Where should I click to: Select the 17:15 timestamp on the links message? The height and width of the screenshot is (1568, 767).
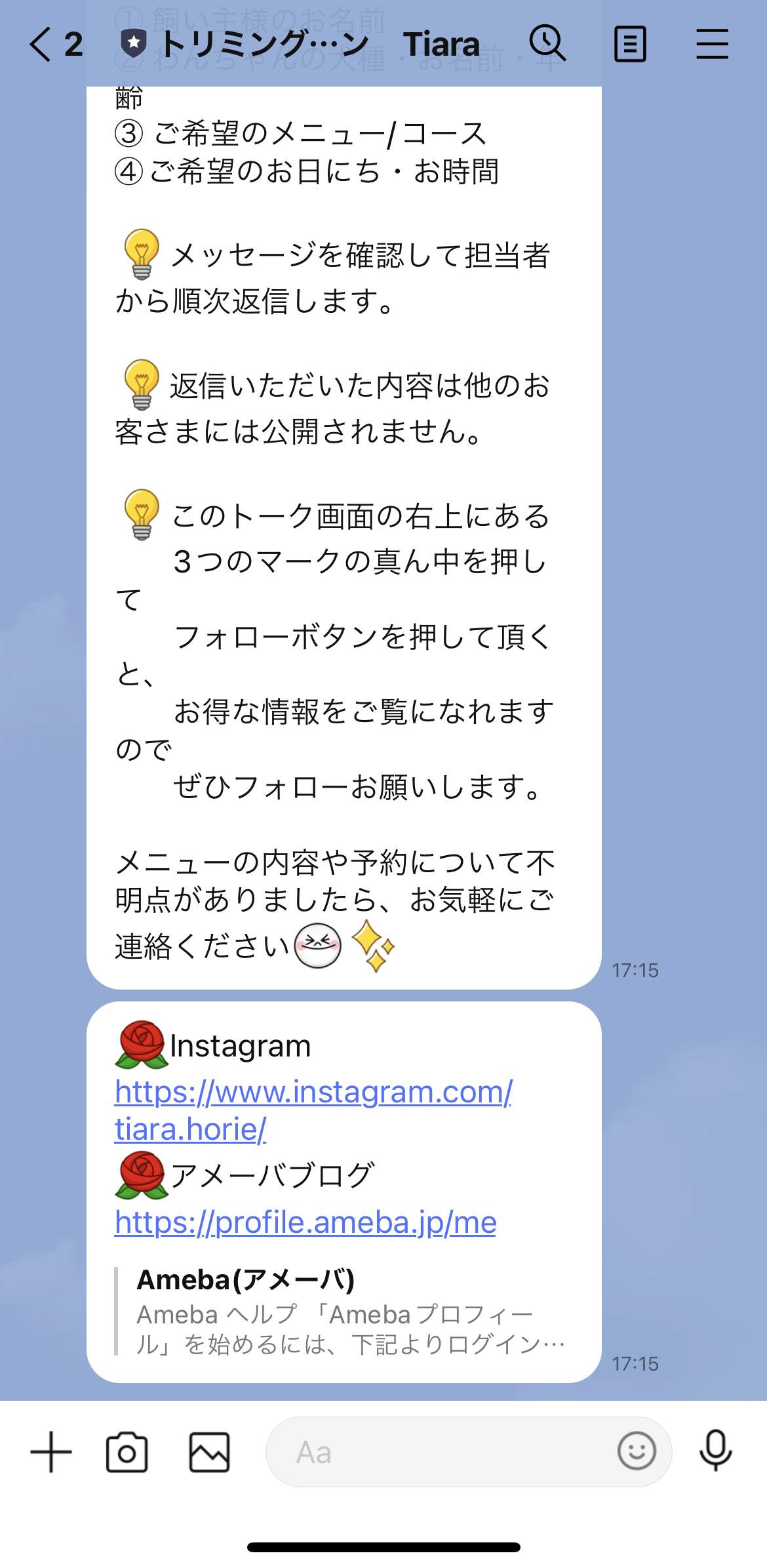tap(635, 1365)
